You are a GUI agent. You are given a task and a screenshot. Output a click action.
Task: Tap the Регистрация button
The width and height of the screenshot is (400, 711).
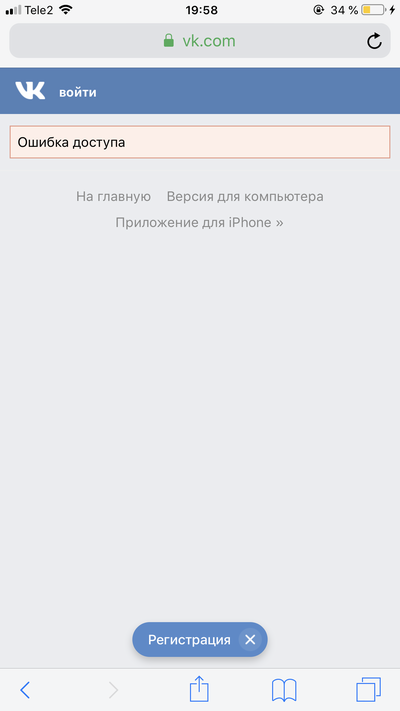point(189,640)
